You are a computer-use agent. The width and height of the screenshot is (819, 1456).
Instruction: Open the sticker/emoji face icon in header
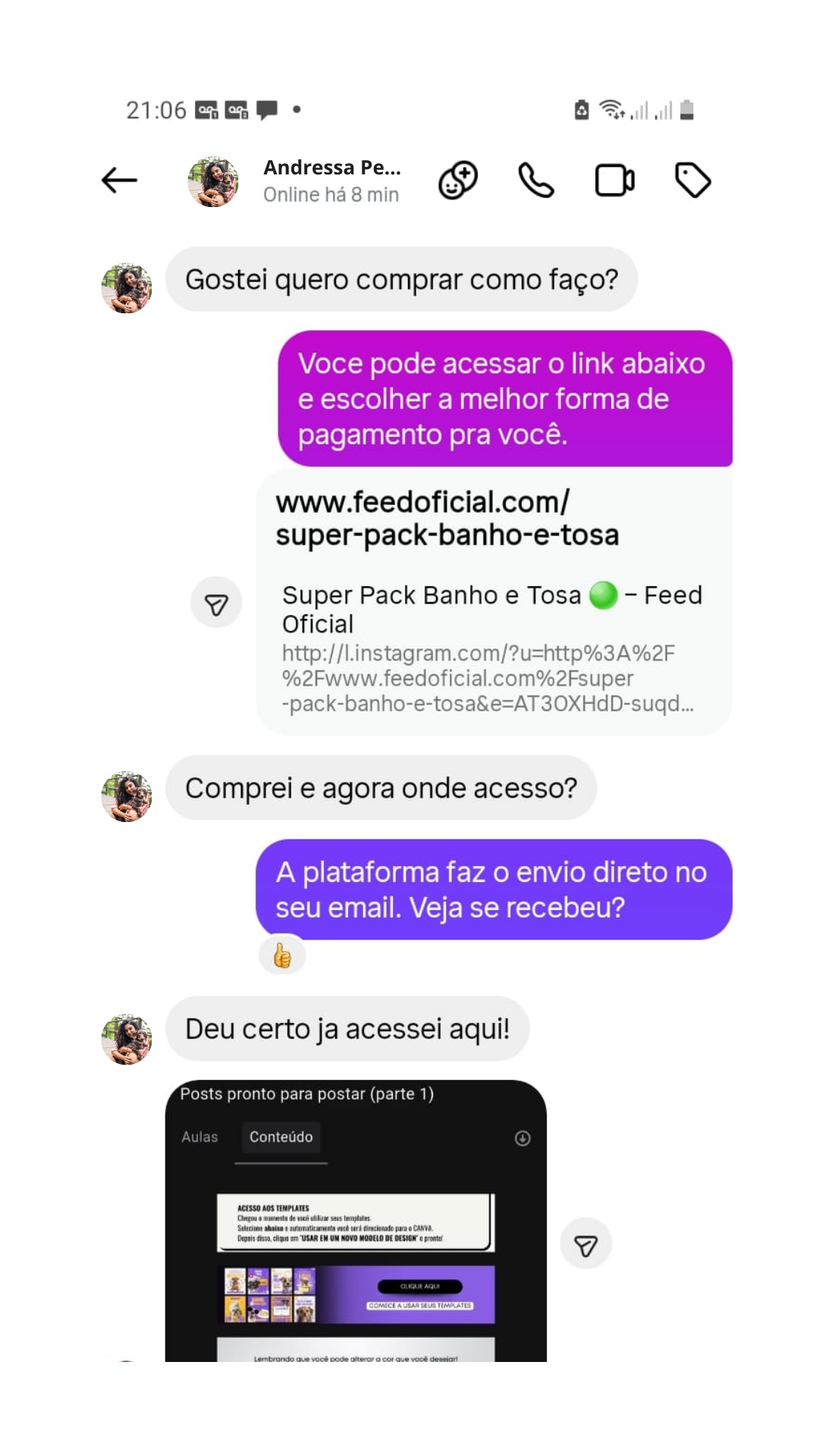[x=457, y=180]
